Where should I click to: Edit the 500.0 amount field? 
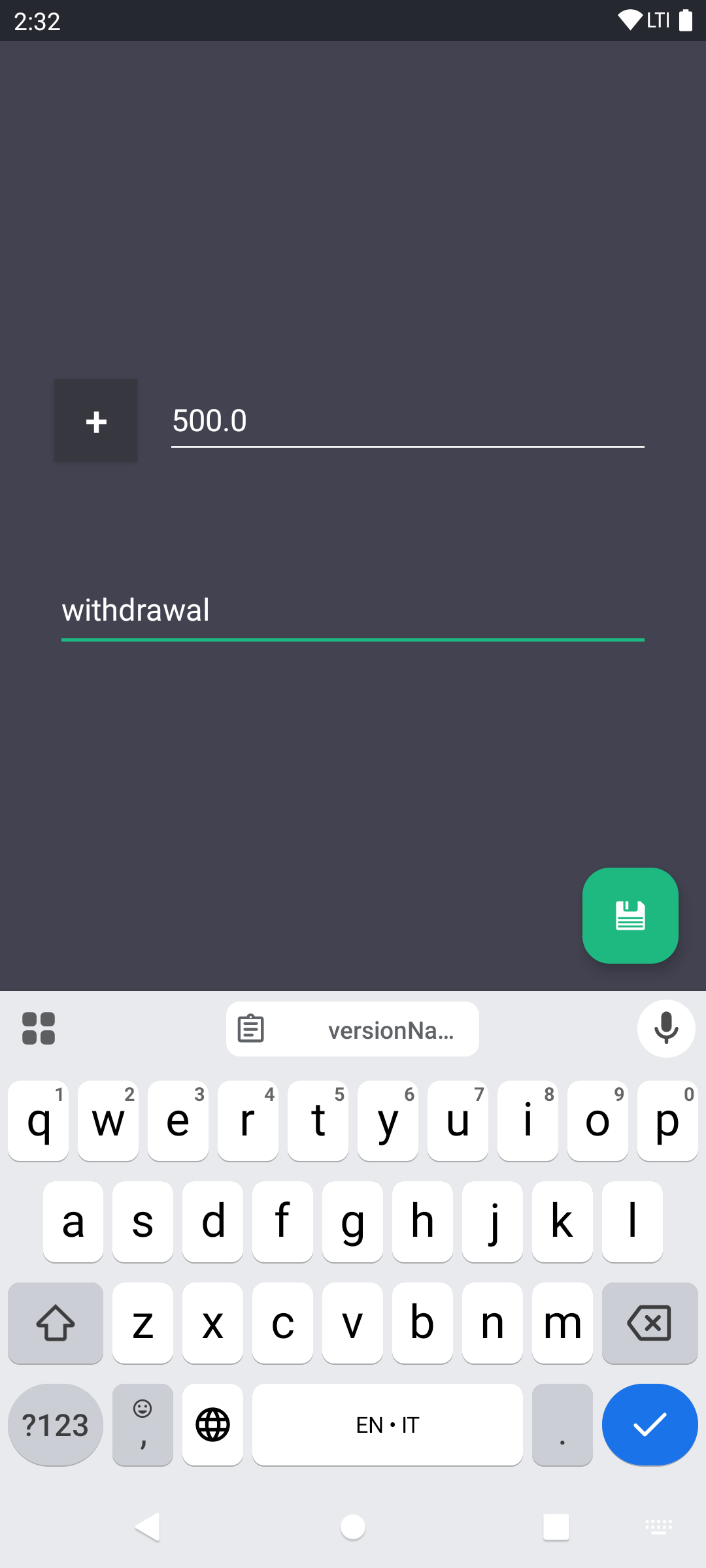pos(407,421)
